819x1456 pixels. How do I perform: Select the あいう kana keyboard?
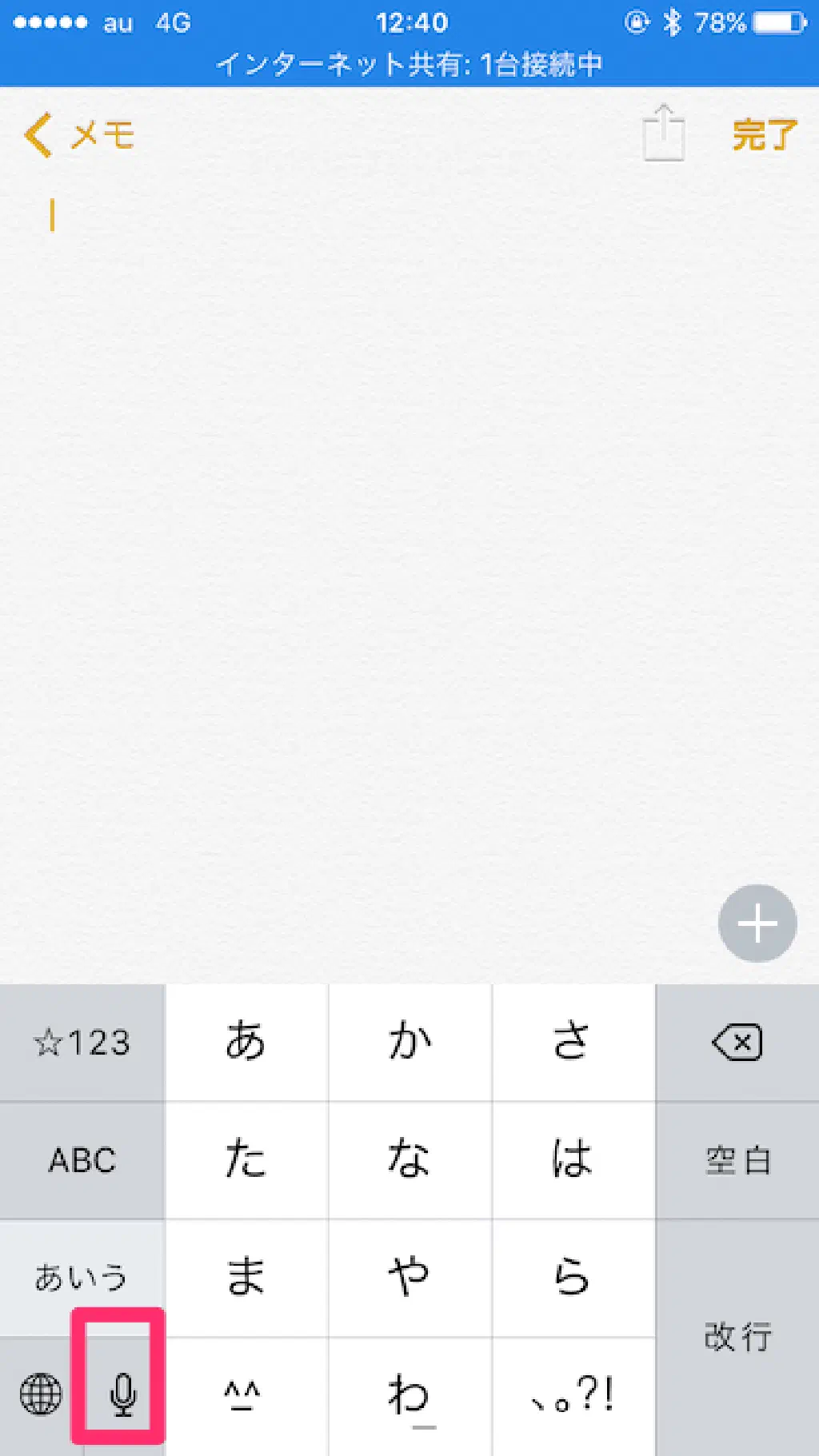click(x=82, y=1277)
